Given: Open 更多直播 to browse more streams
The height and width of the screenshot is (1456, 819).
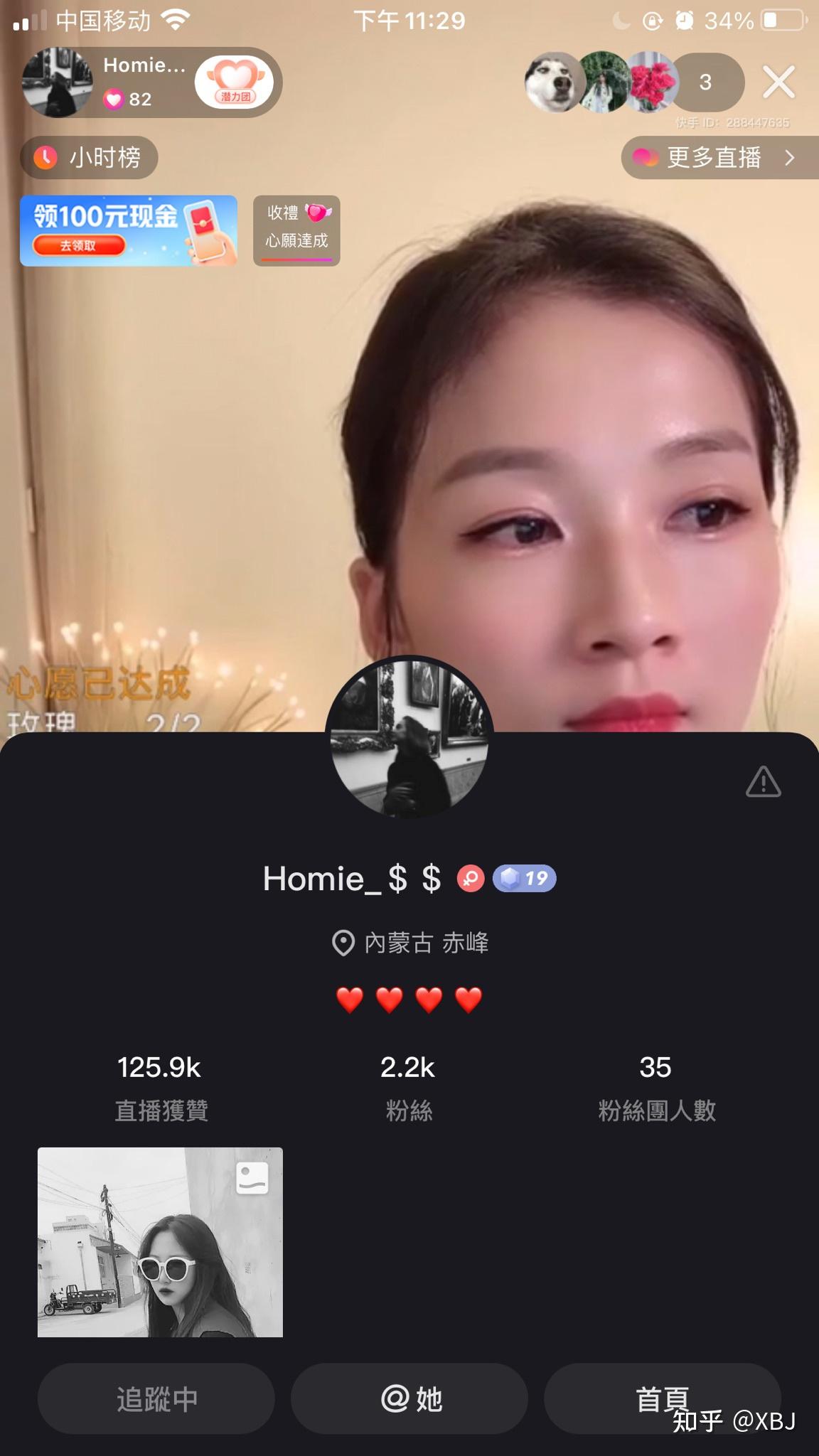Looking at the screenshot, I should click(715, 157).
